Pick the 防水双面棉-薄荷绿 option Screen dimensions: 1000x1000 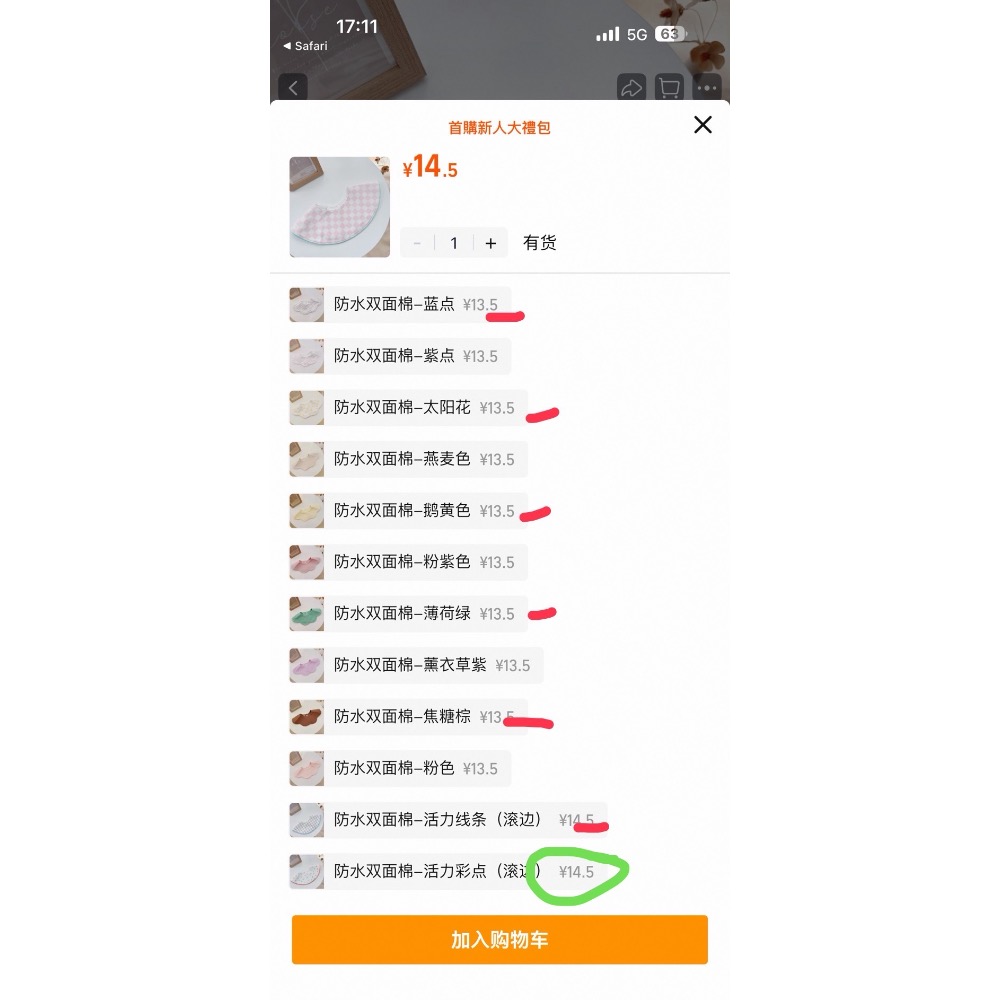click(x=408, y=614)
